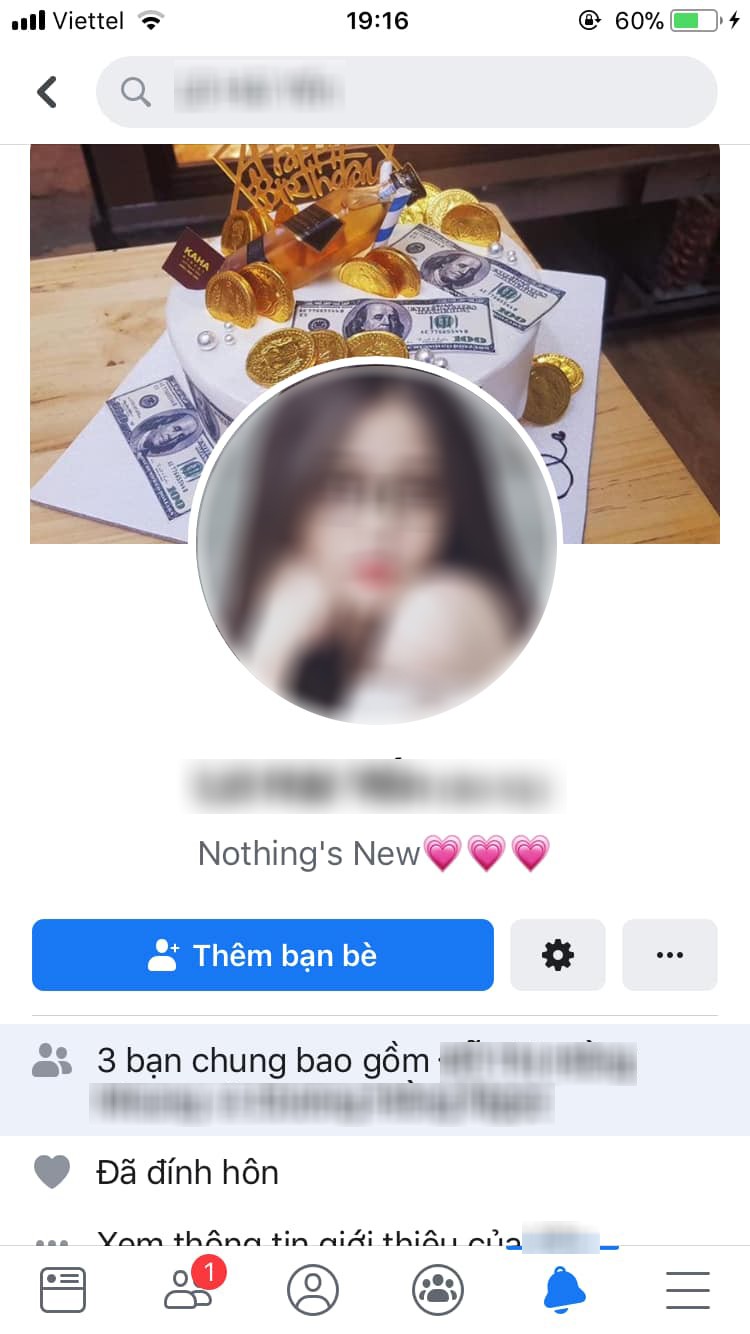Switch to the profile tab

pos(313,1290)
